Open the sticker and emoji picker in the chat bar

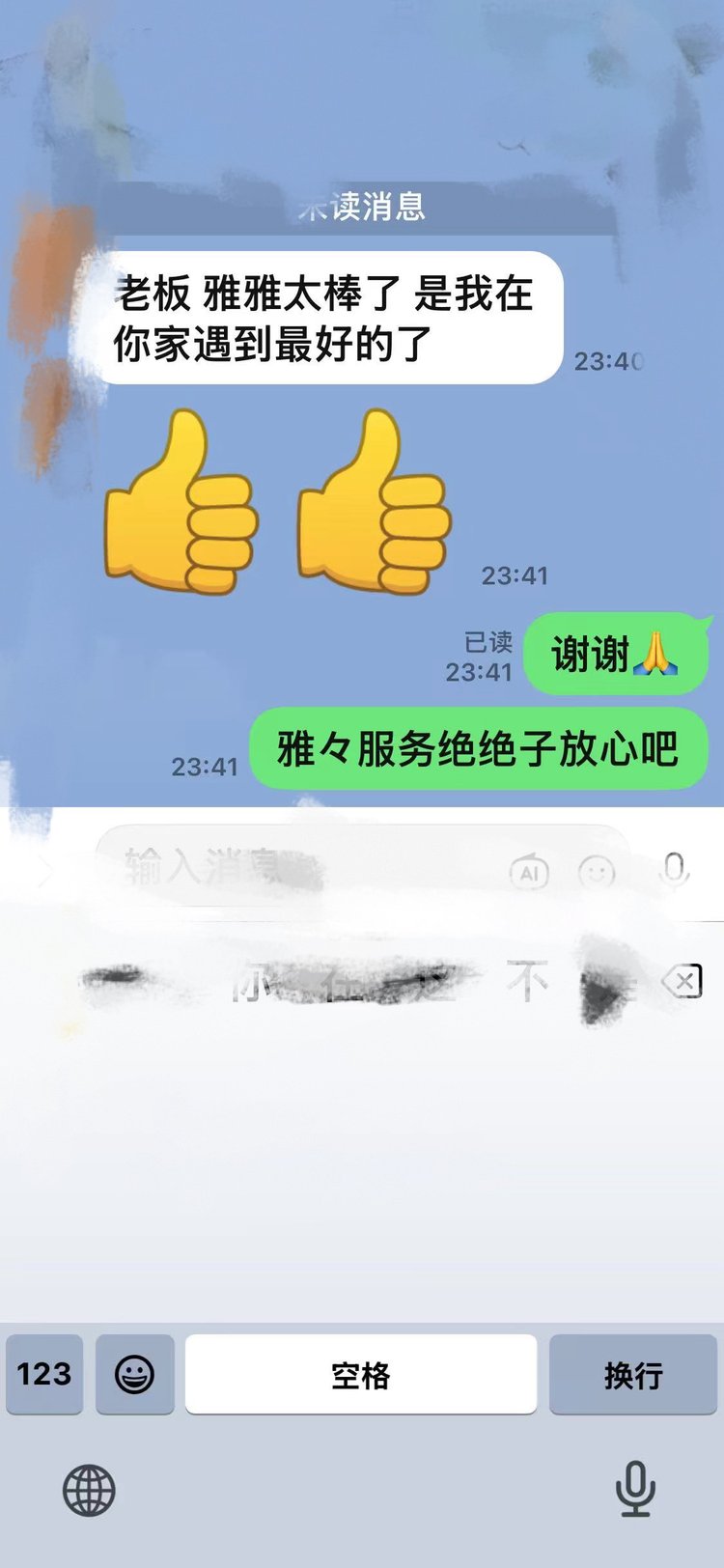tap(597, 873)
